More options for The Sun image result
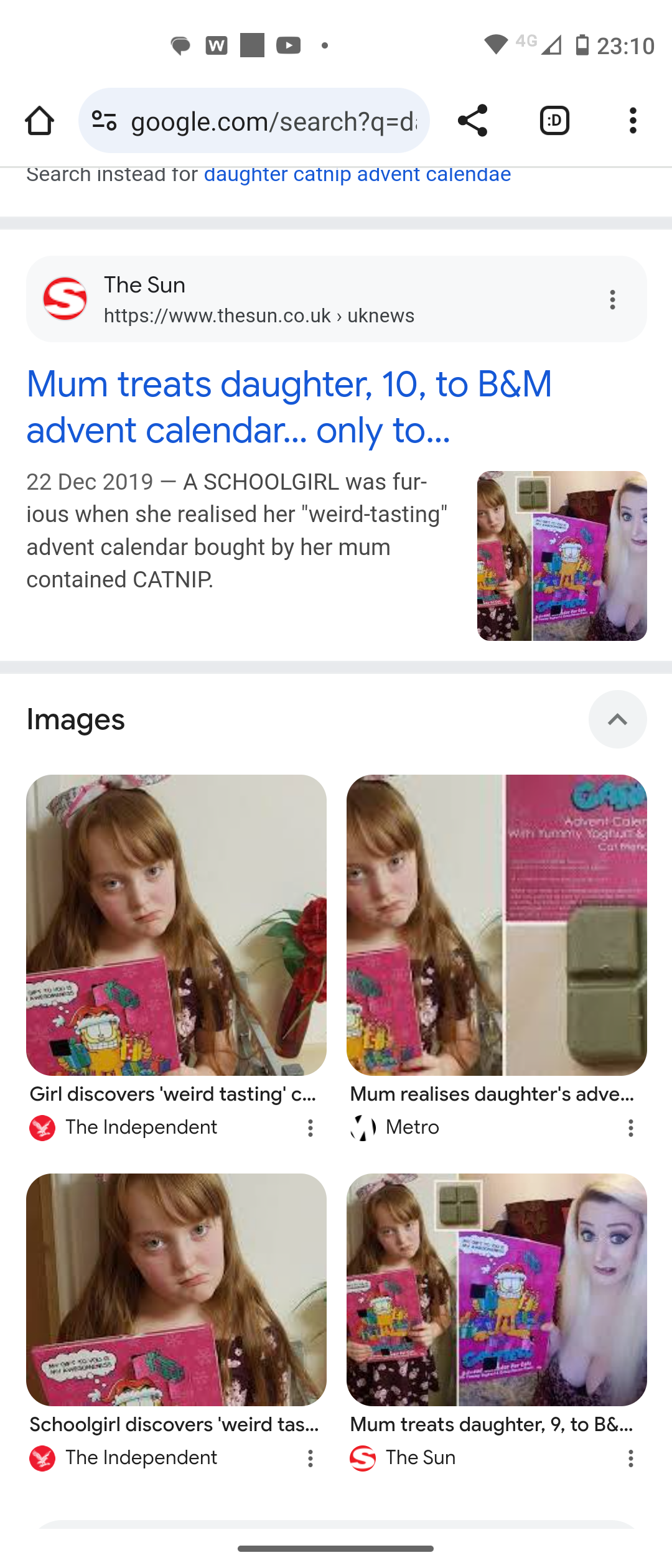The width and height of the screenshot is (672, 1568). point(631,1458)
